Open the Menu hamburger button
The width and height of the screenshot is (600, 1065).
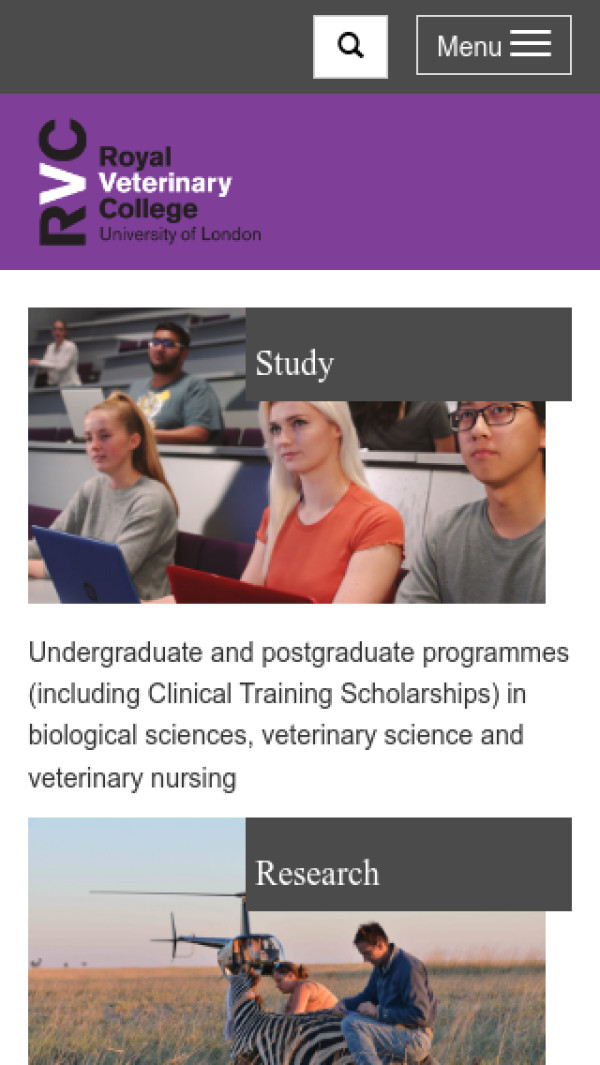[x=493, y=45]
